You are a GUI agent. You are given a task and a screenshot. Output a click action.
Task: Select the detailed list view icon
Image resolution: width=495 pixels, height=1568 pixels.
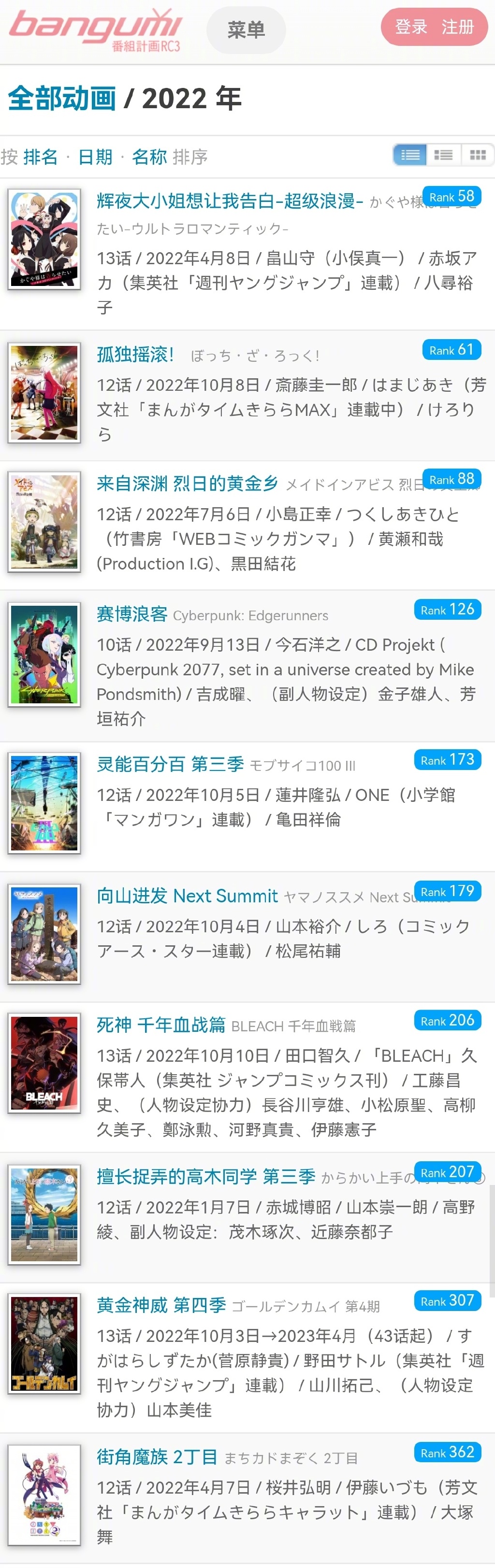point(410,155)
